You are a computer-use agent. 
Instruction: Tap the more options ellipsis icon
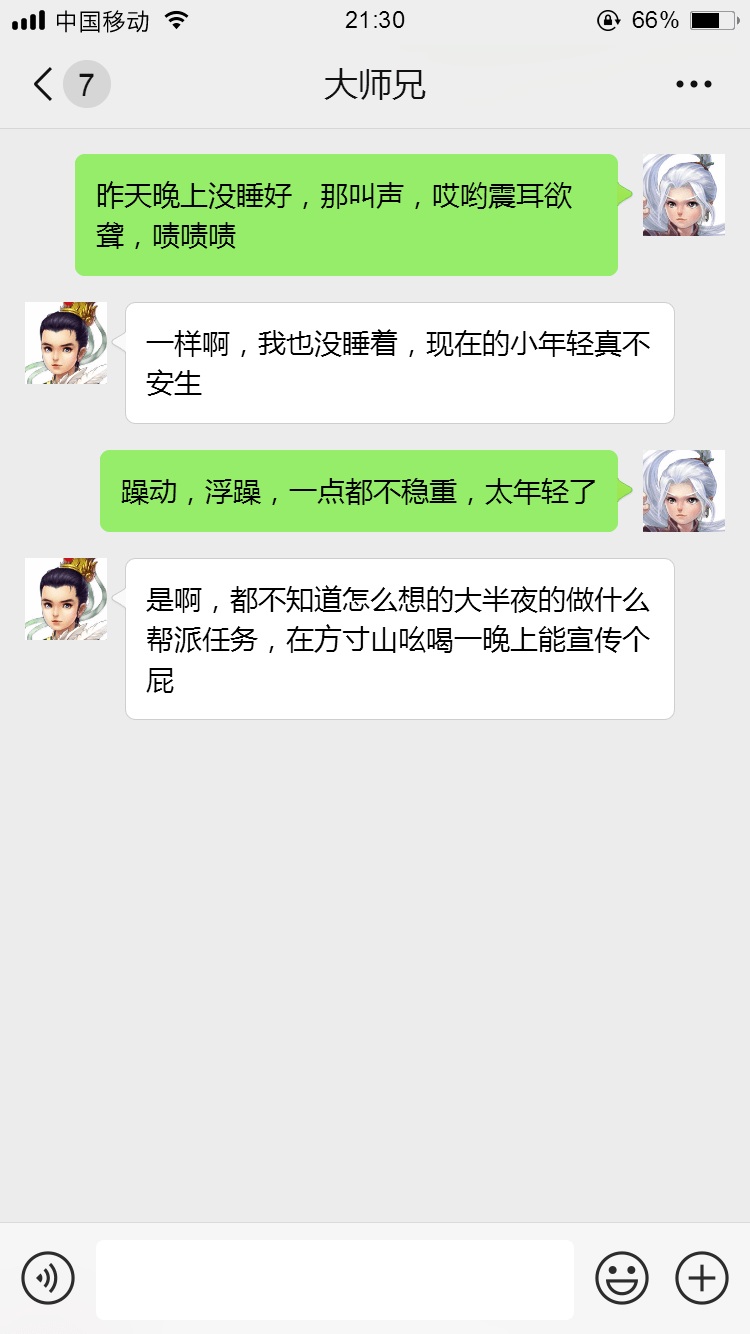click(692, 84)
